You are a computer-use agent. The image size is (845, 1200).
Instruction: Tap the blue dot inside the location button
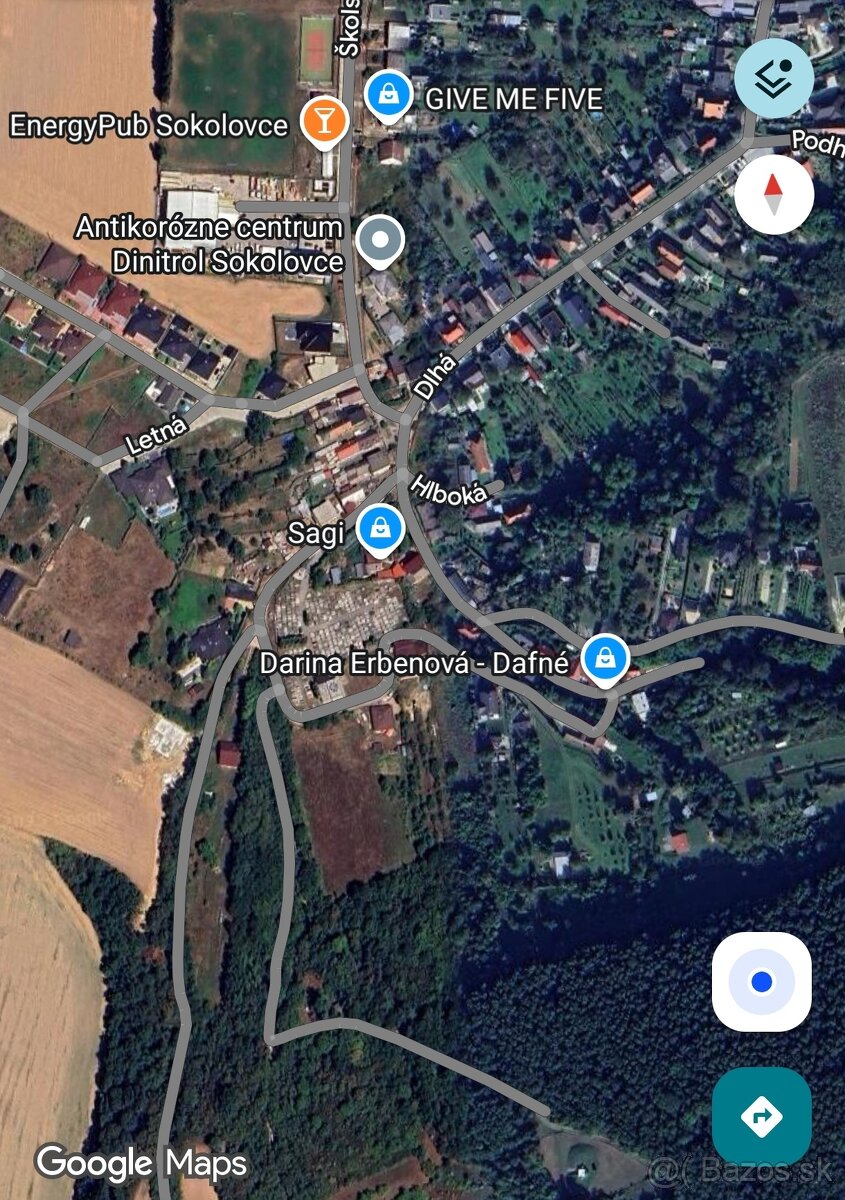[x=761, y=983]
